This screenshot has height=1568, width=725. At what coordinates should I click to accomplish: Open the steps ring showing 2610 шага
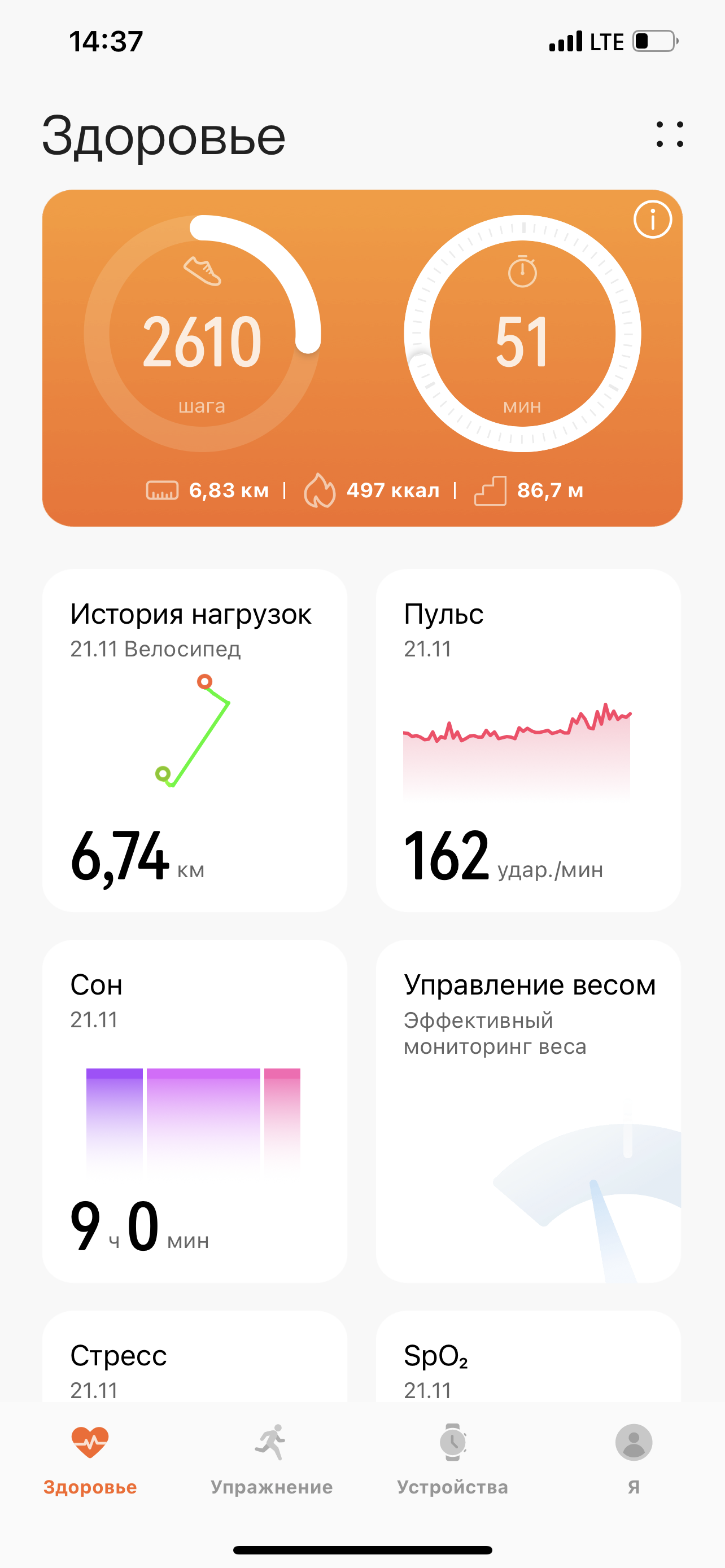(202, 334)
